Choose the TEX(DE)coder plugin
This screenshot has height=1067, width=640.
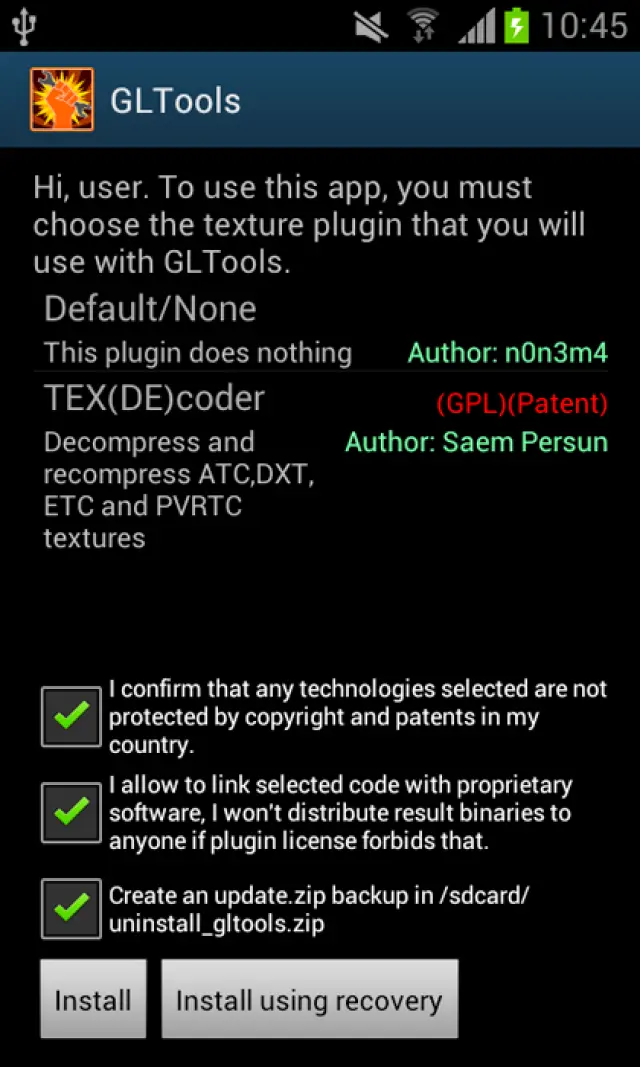tap(155, 399)
